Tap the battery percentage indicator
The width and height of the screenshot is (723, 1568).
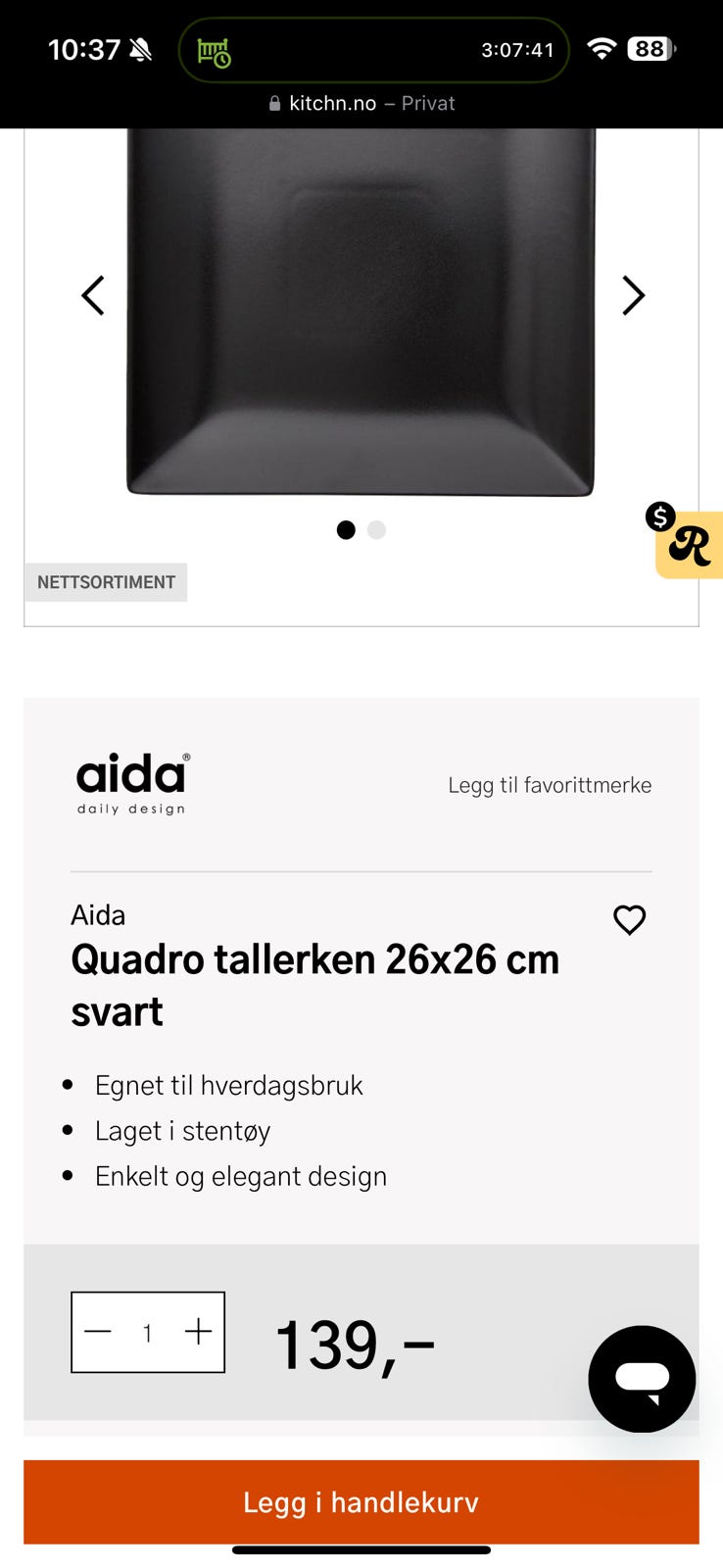tap(648, 48)
